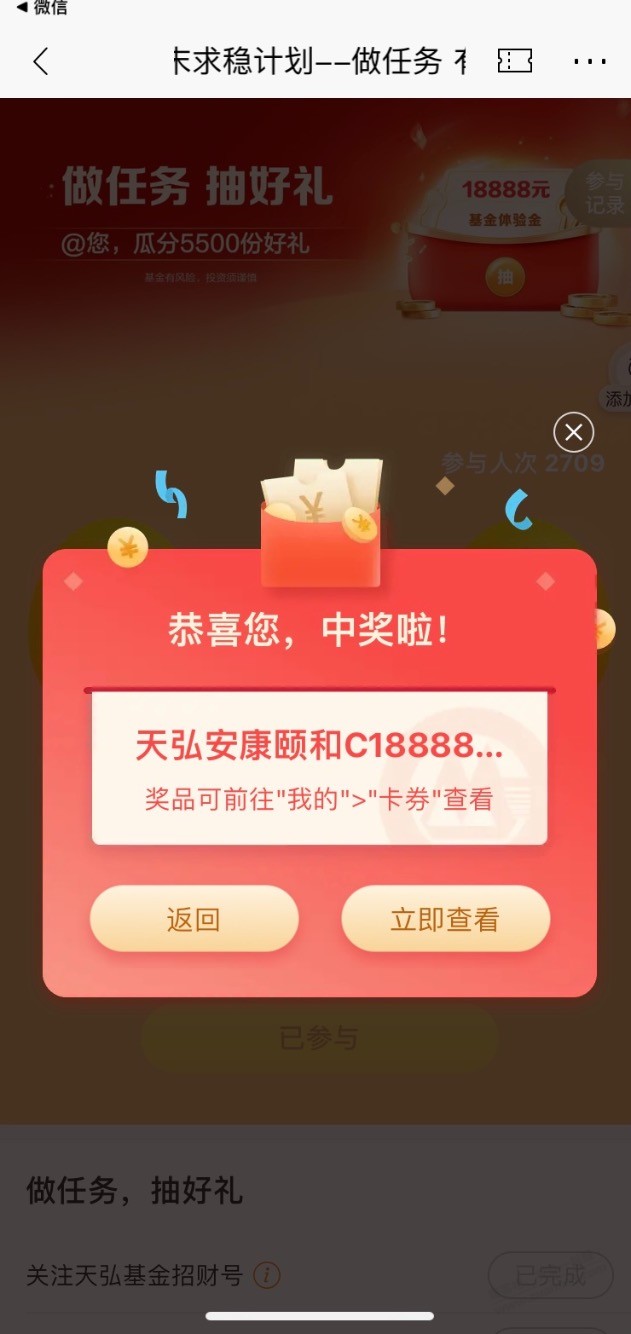This screenshot has width=631, height=1334.
Task: Tap 返回 to dismiss the prize dialog
Action: [194, 919]
